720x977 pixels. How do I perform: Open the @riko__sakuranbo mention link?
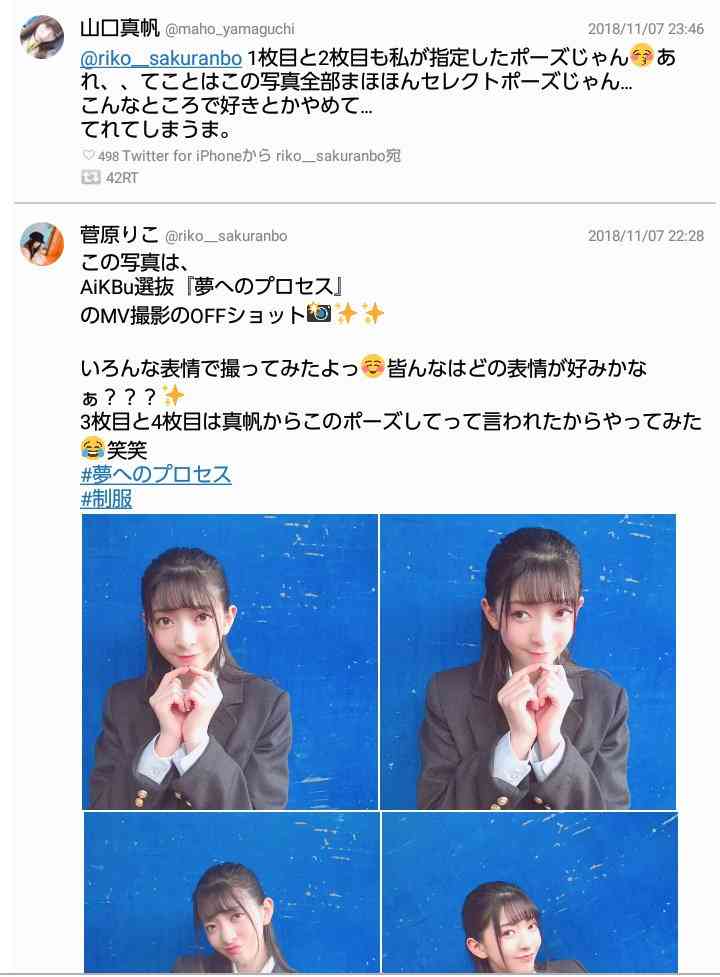click(x=161, y=58)
